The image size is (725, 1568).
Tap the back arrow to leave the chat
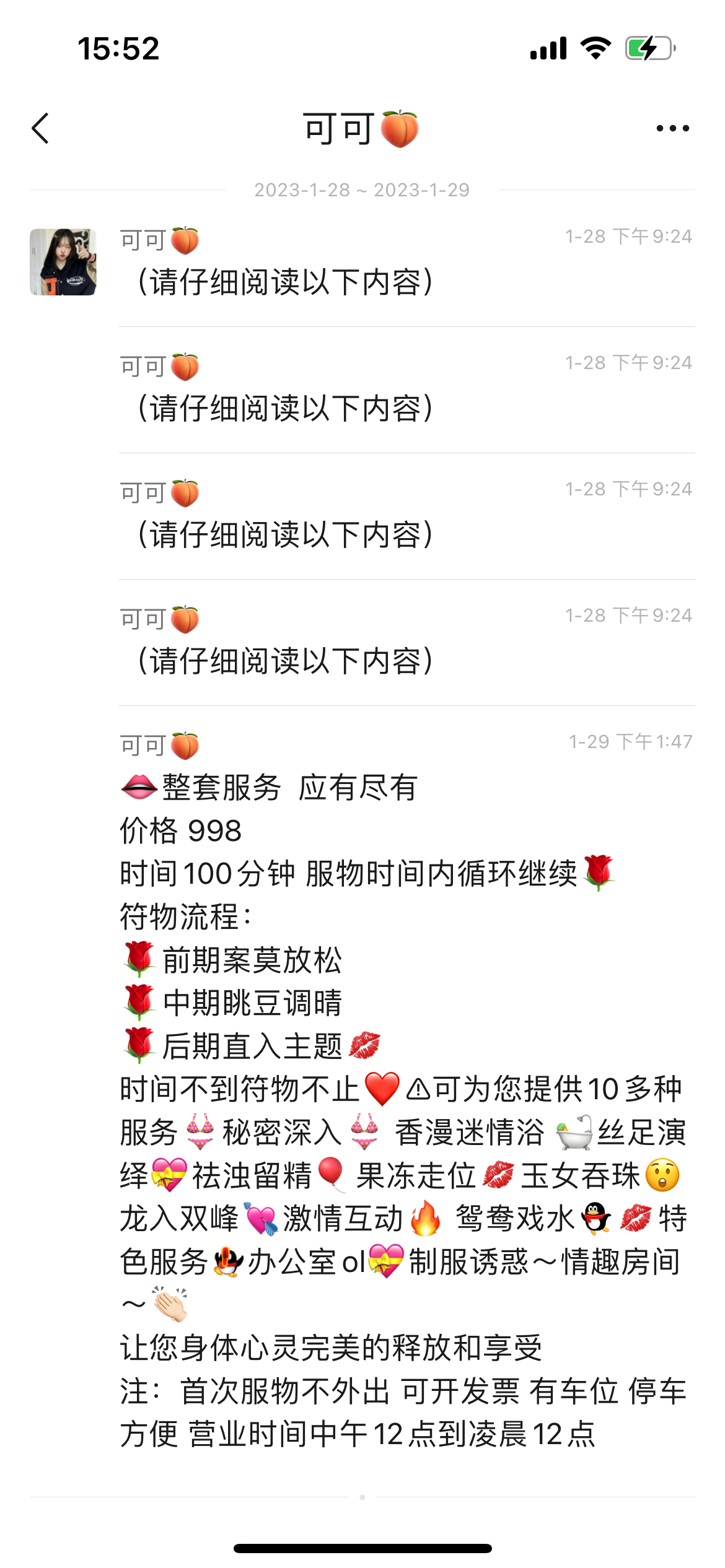pos(40,128)
